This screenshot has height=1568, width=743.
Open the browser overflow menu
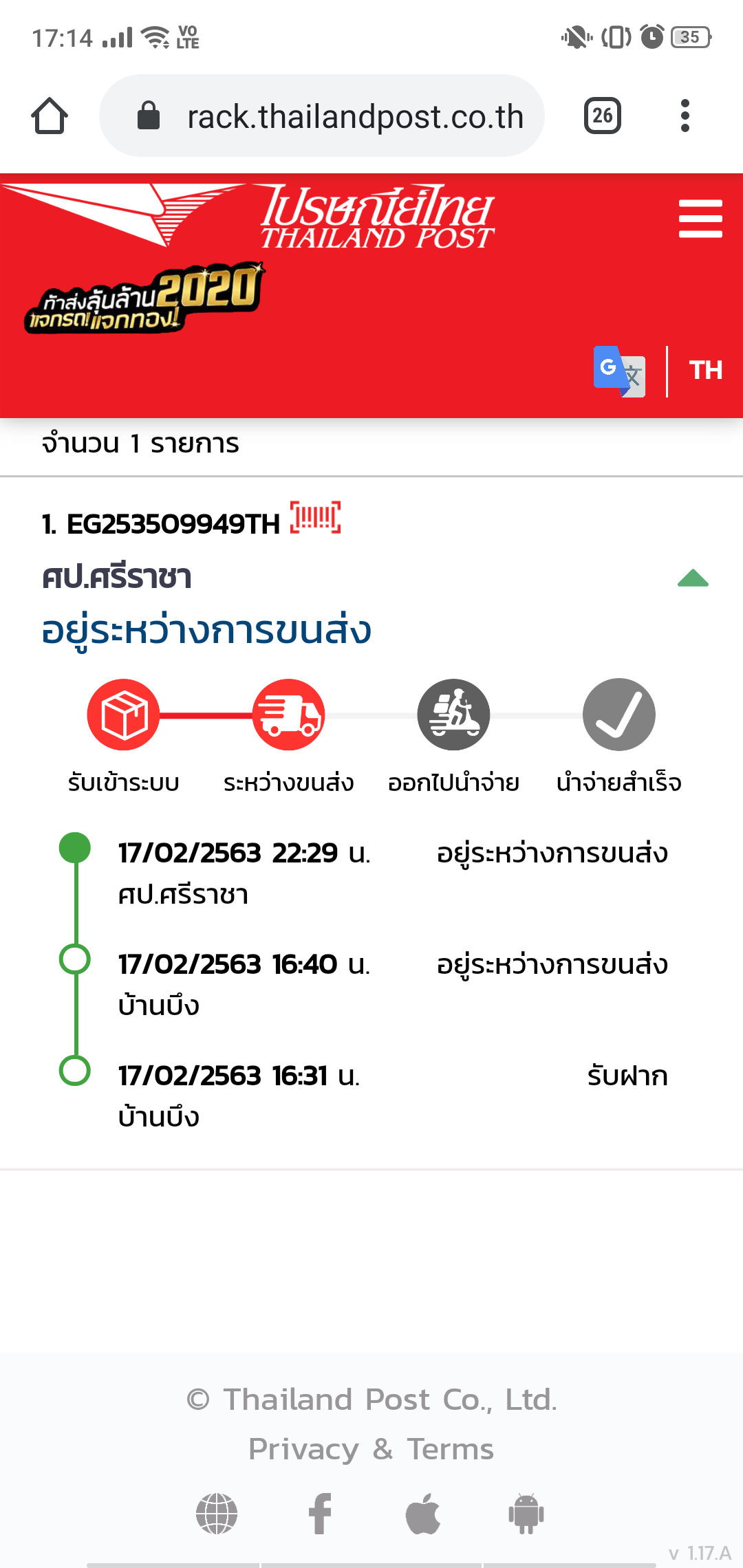(x=685, y=116)
